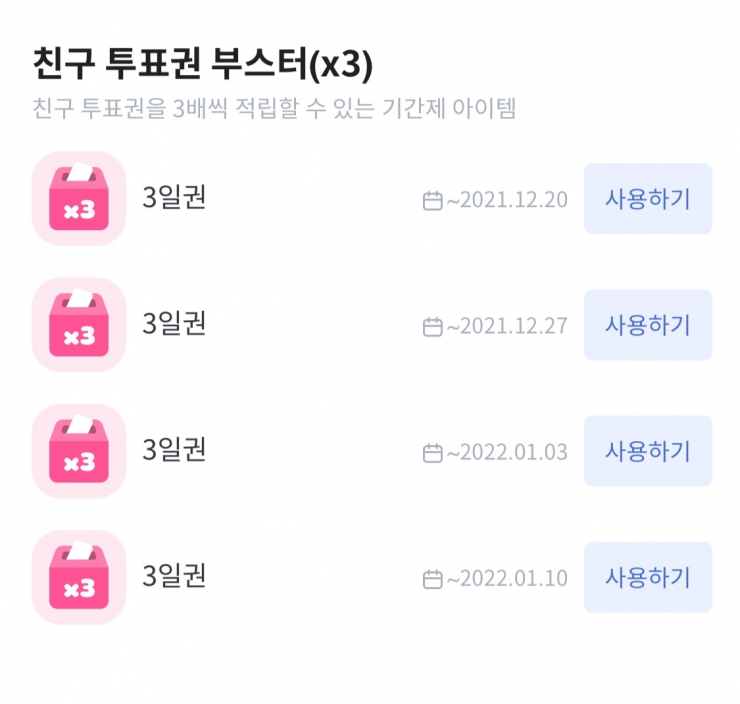Viewport: 740px width, 704px height.
Task: Activate the 3일권 valid until 2022.01.03
Action: (x=647, y=451)
